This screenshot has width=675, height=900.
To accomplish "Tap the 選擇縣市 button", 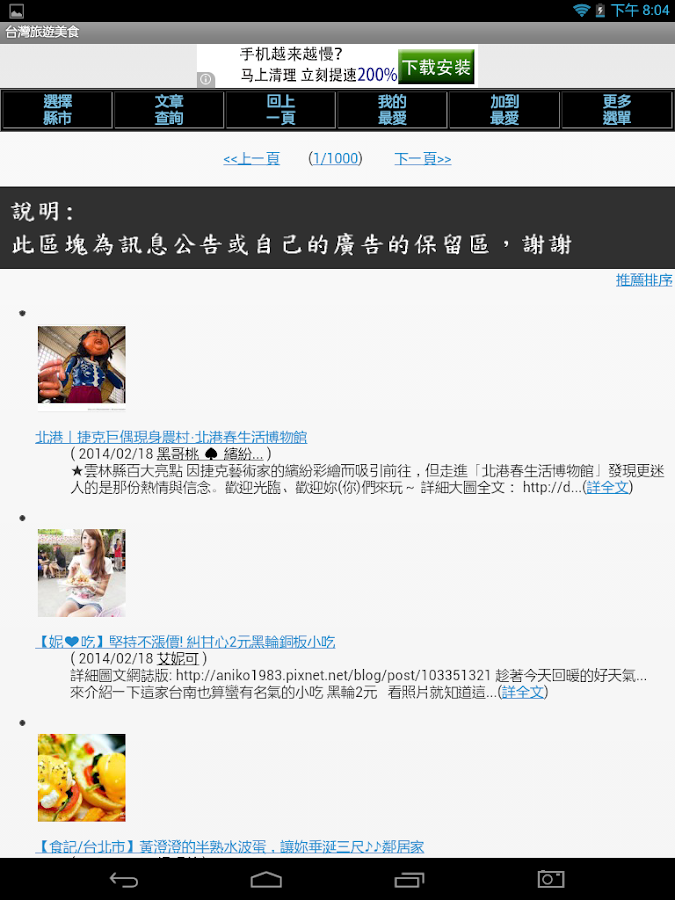I will point(57,110).
